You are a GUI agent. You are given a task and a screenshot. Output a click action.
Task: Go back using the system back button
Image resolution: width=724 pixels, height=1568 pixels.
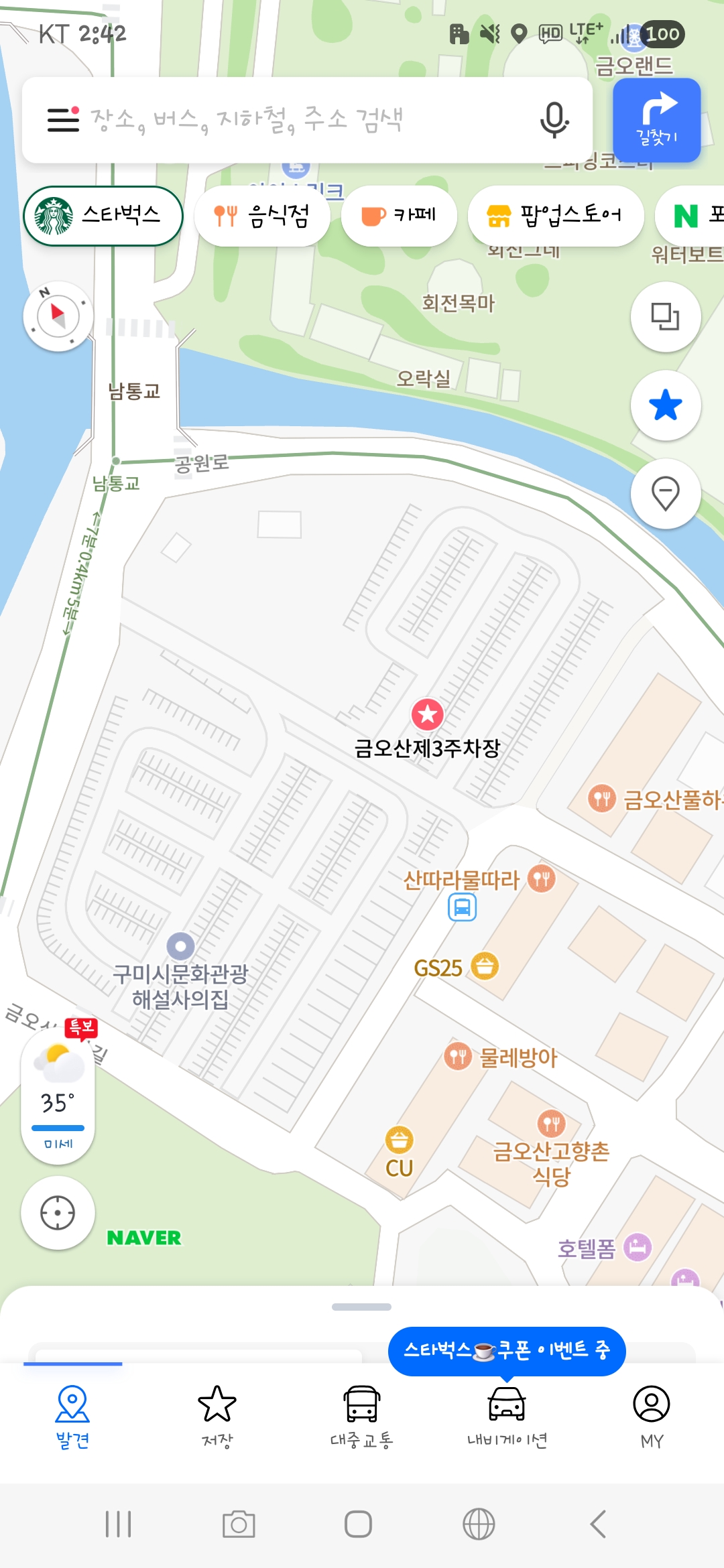click(598, 1524)
